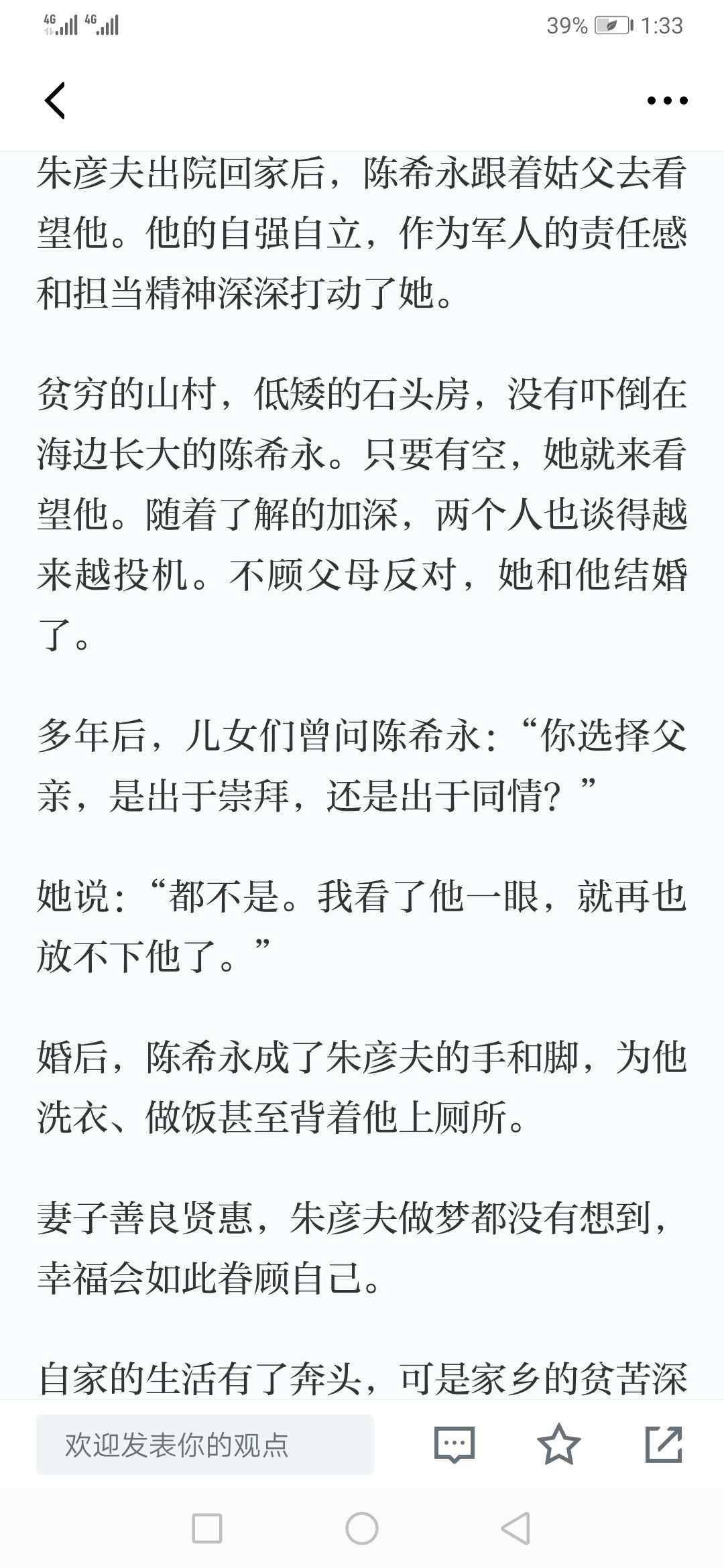
Task: Favorite this article with the star
Action: (559, 1444)
